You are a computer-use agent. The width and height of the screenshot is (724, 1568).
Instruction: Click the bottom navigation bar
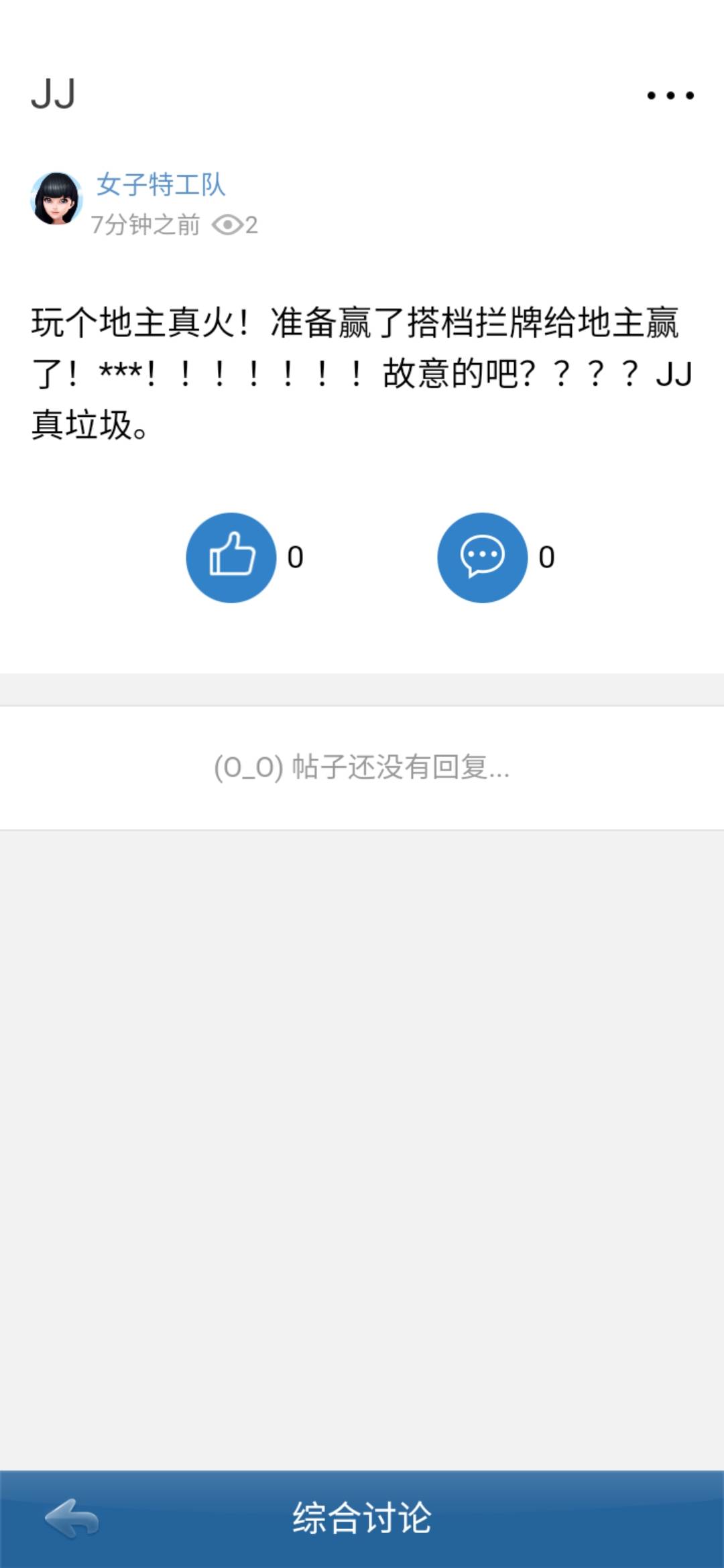point(362,1519)
